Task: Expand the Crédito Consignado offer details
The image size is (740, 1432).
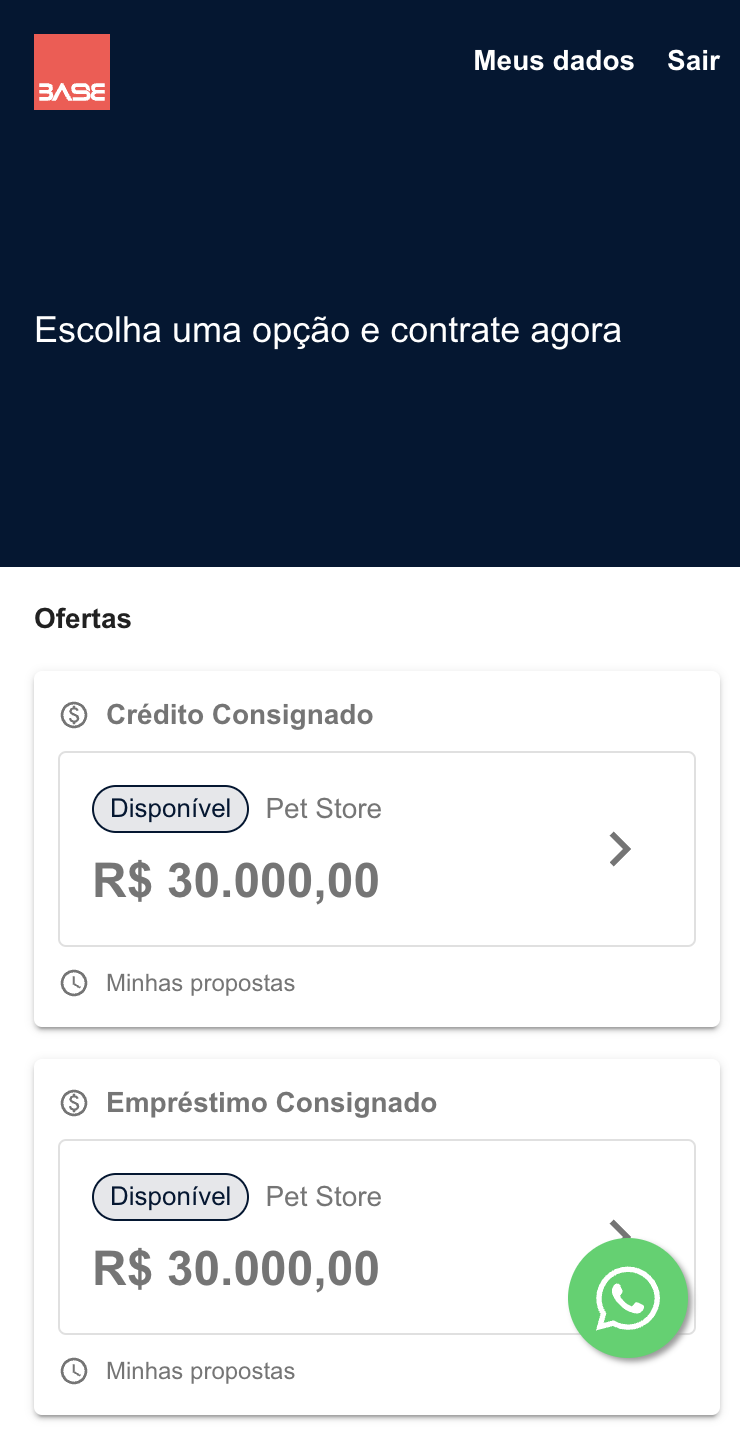Action: click(377, 848)
